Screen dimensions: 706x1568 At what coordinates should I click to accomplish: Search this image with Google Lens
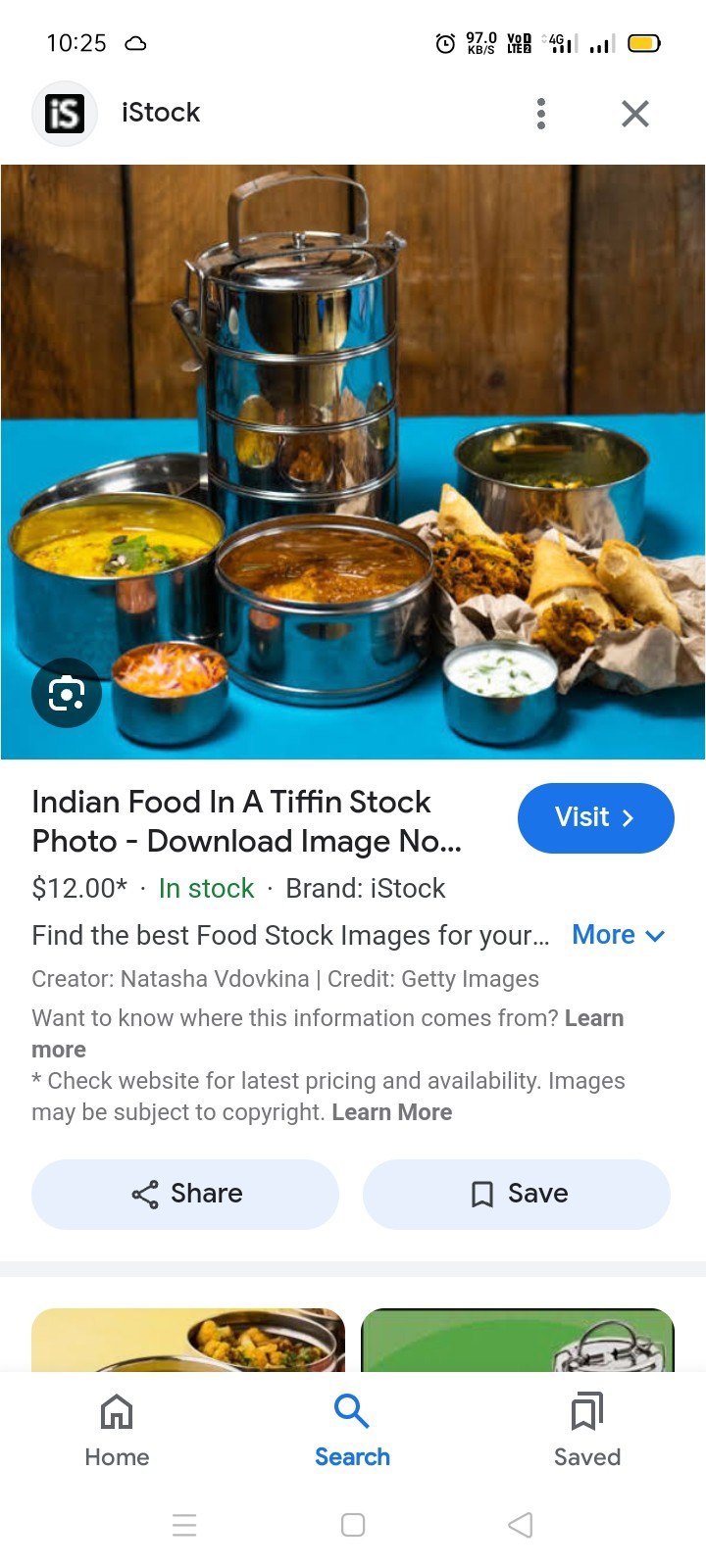67,693
